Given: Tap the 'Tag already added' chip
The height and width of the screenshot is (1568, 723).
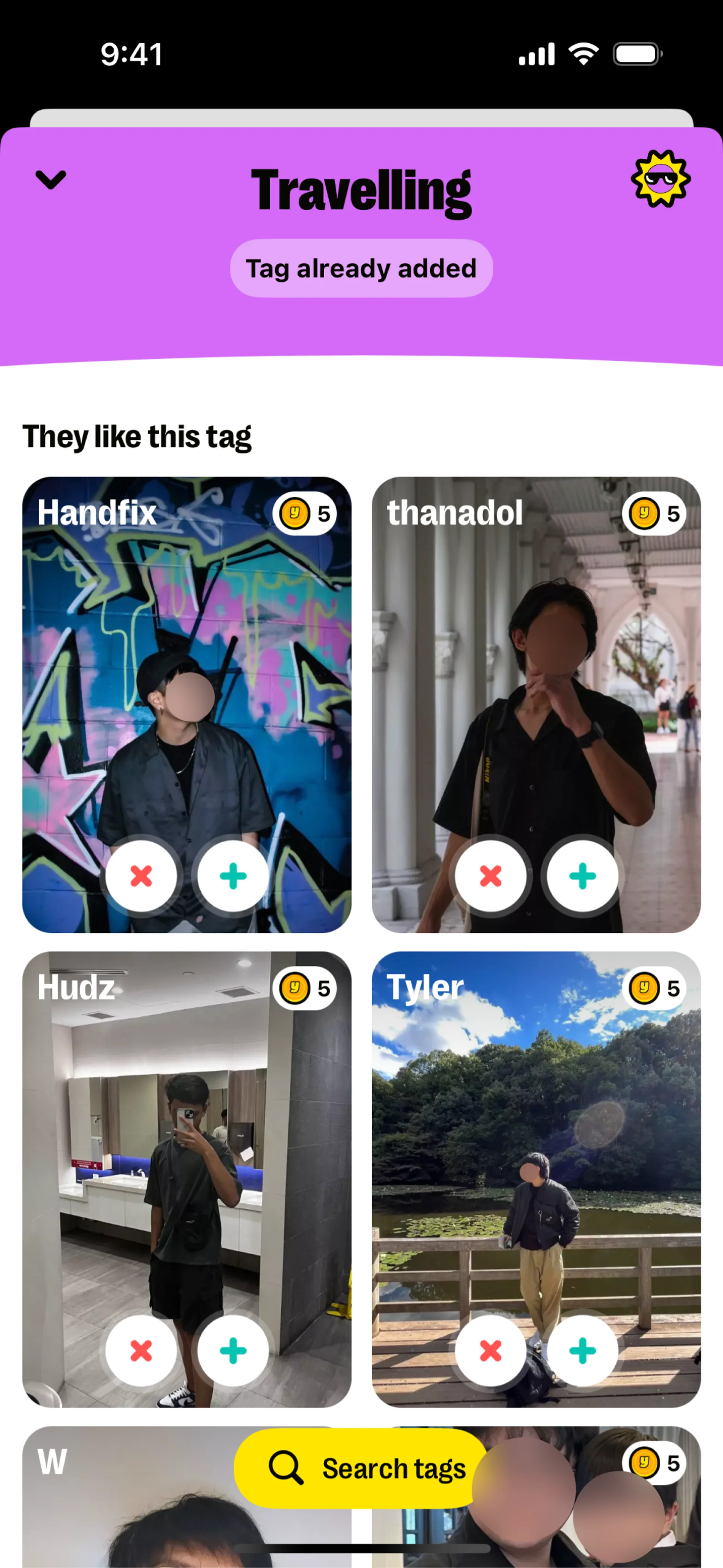Looking at the screenshot, I should (361, 268).
